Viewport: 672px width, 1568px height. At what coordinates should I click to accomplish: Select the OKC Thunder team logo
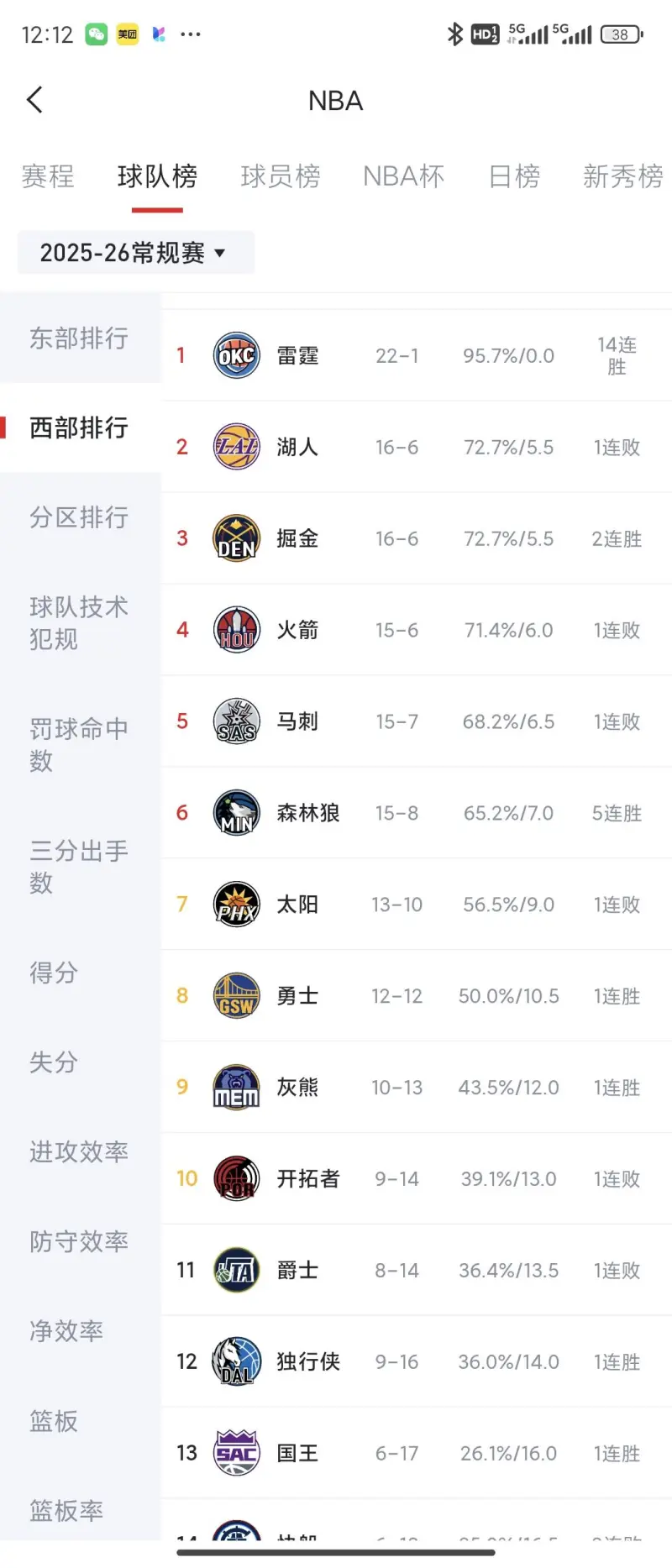point(236,354)
